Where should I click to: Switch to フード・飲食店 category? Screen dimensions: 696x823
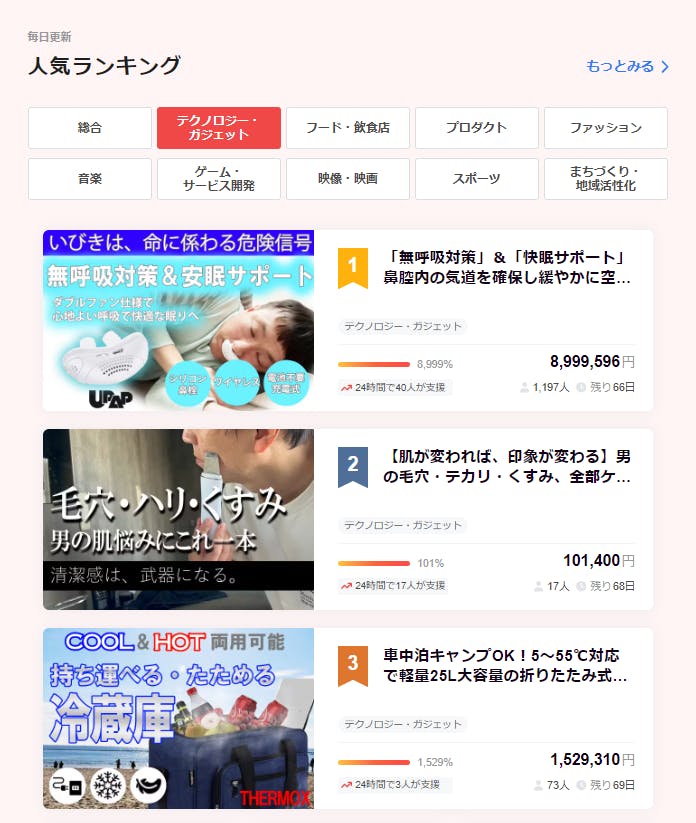pos(347,128)
